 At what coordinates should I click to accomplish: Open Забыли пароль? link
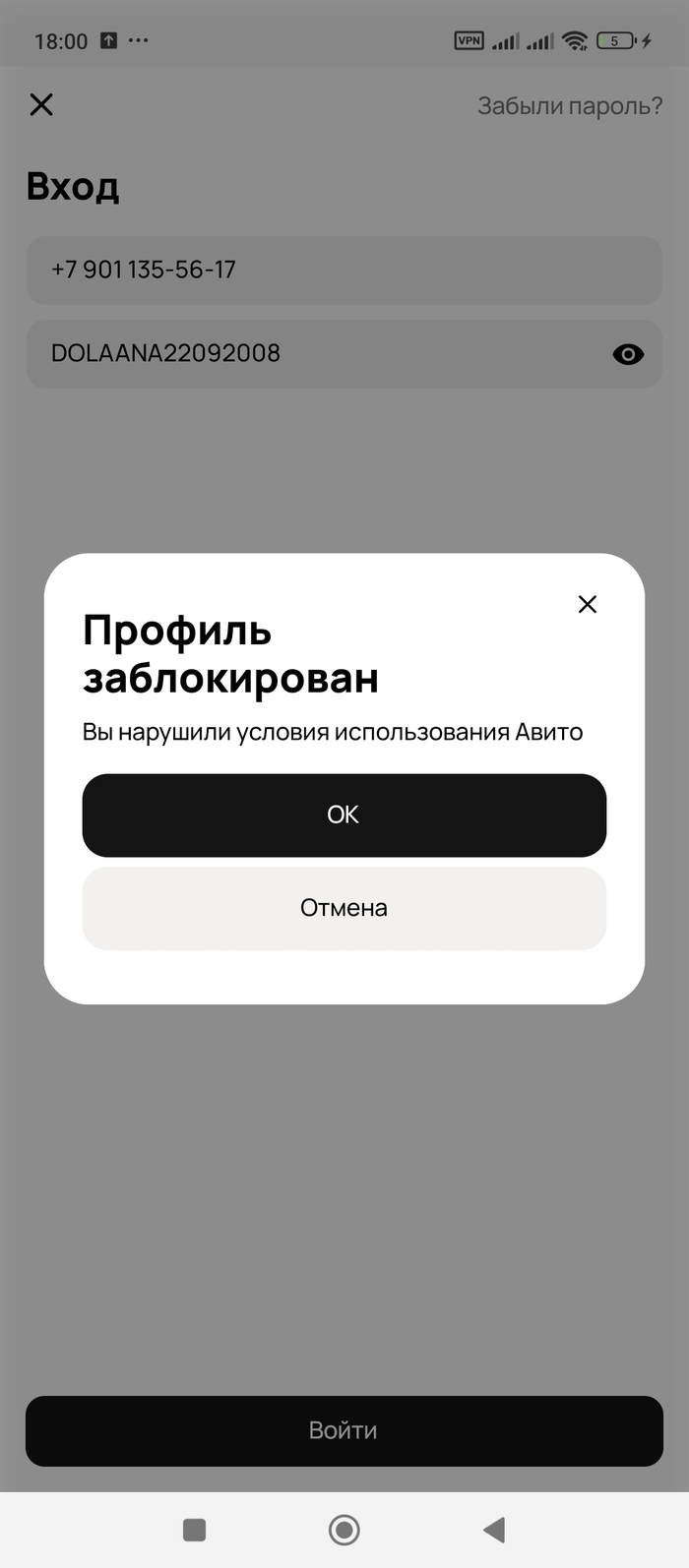pyautogui.click(x=570, y=106)
